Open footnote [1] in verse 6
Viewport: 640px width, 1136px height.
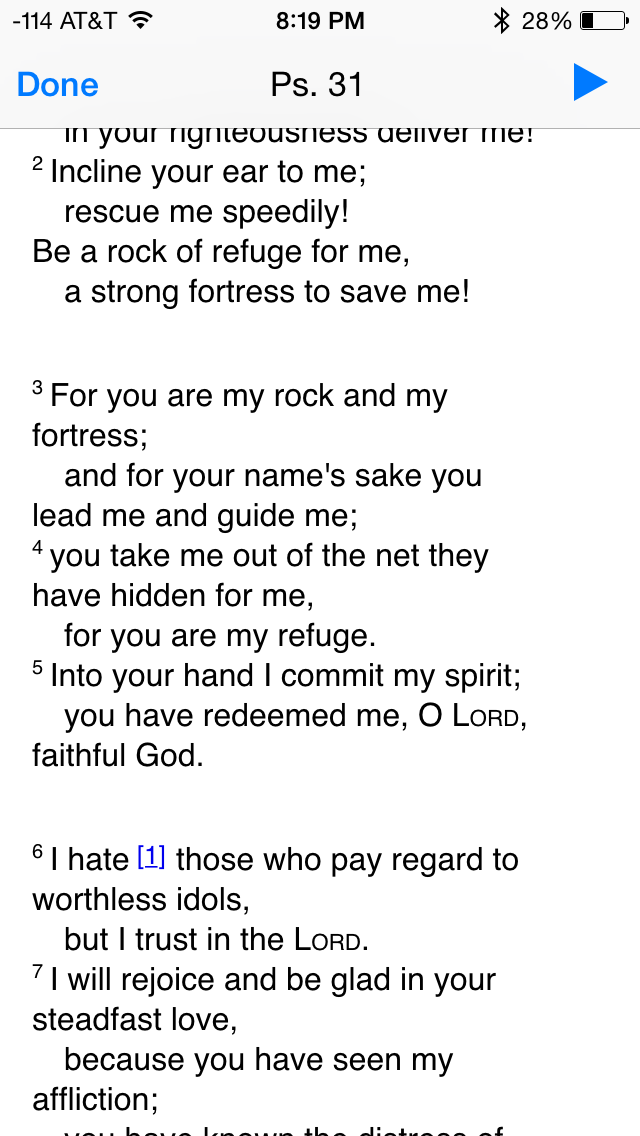click(x=151, y=857)
